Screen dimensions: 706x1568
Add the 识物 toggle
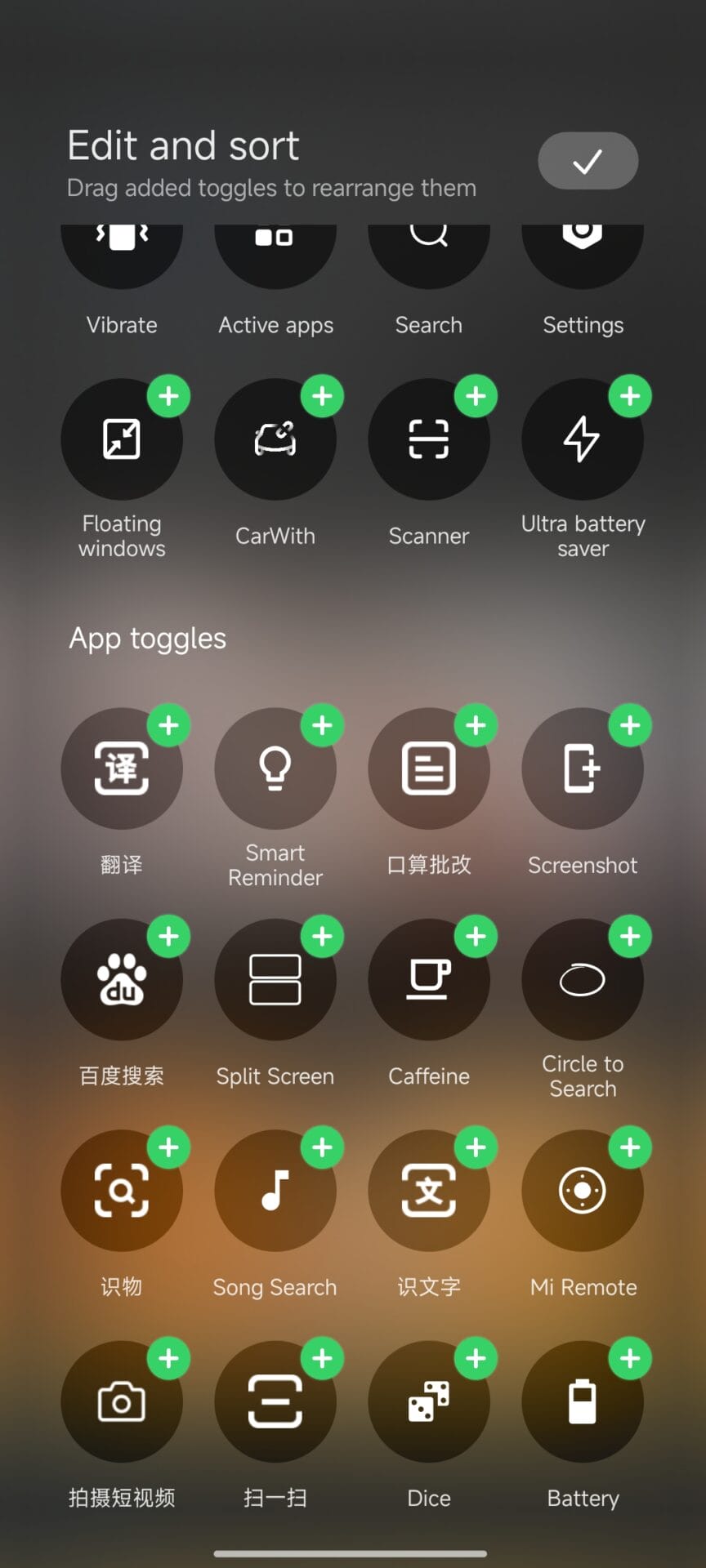[168, 1147]
